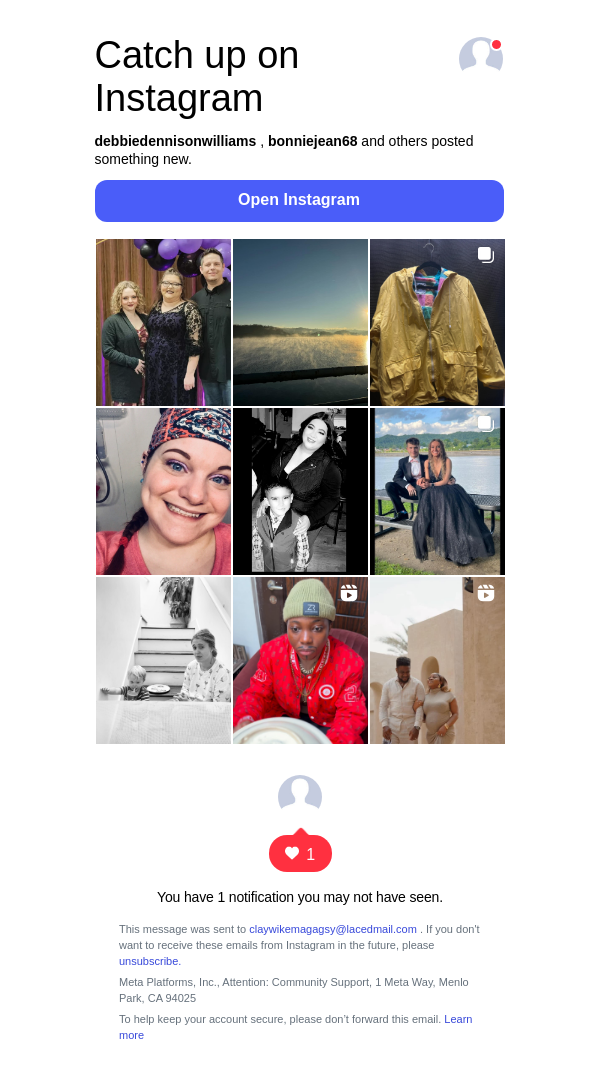Tap the claywikemagagsy@lacedmail.com email link
Image resolution: width=600 pixels, height=1086 pixels.
(333, 929)
